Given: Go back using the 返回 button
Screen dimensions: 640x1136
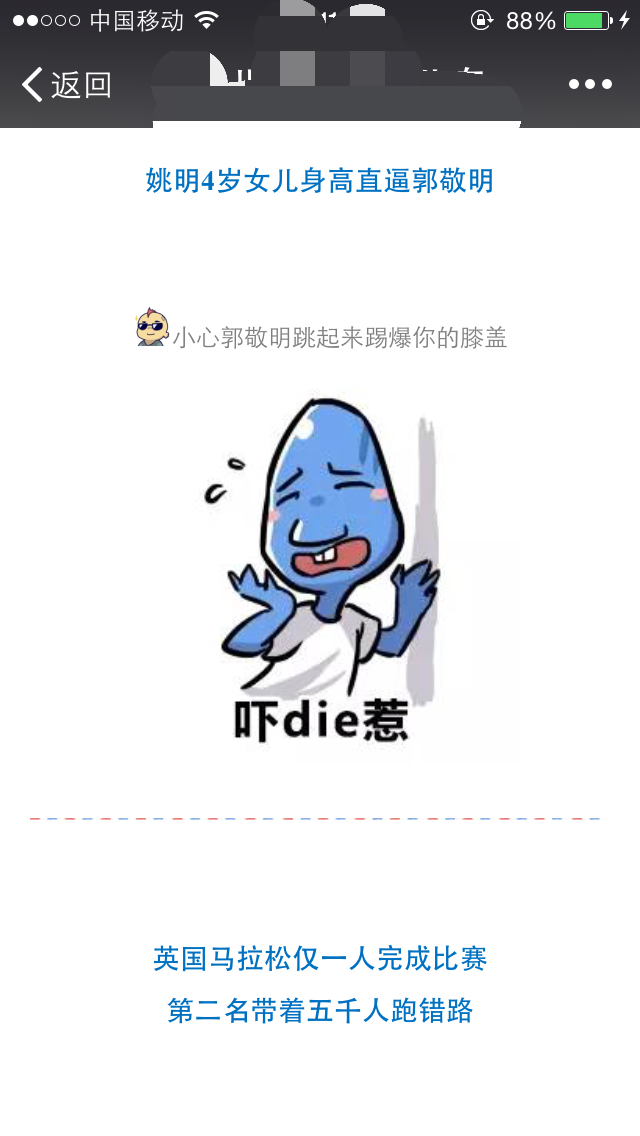Looking at the screenshot, I should tap(66, 85).
